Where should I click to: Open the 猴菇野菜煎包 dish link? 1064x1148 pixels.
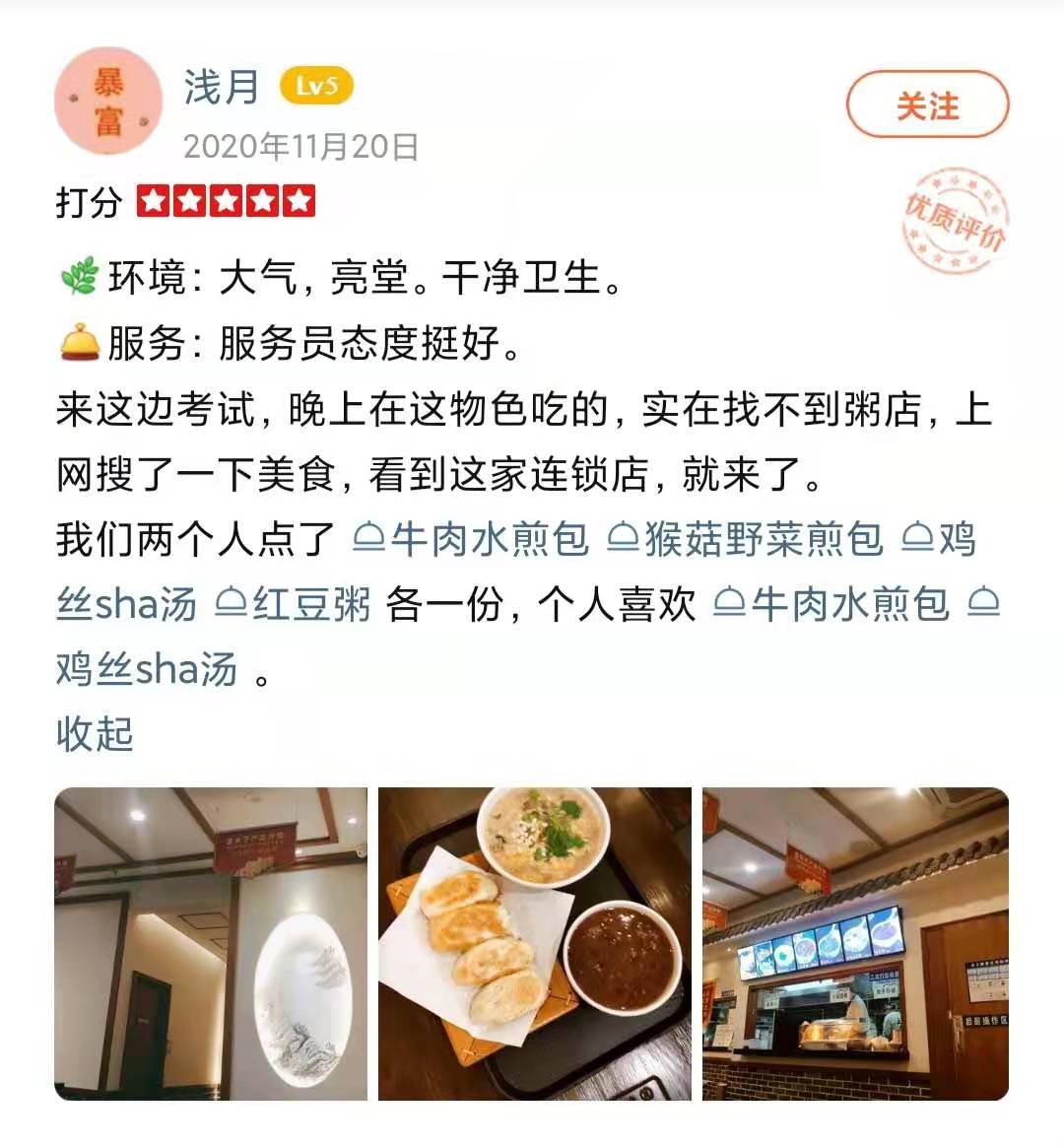point(746,540)
